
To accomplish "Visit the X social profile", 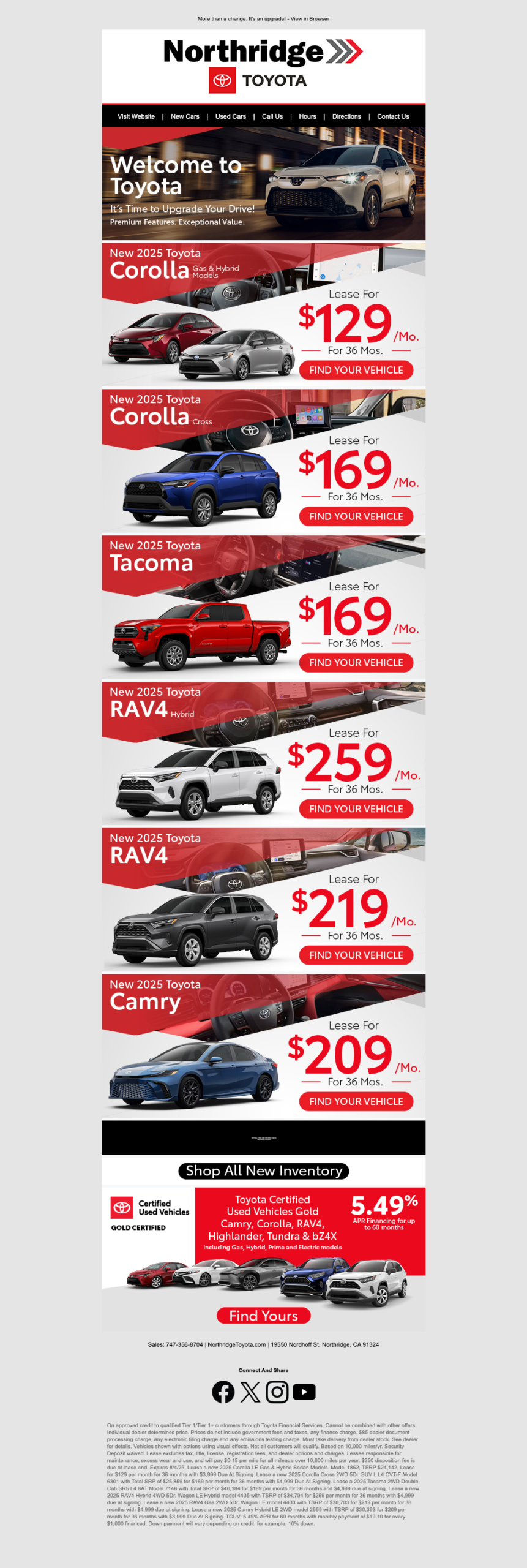I will point(250,1392).
